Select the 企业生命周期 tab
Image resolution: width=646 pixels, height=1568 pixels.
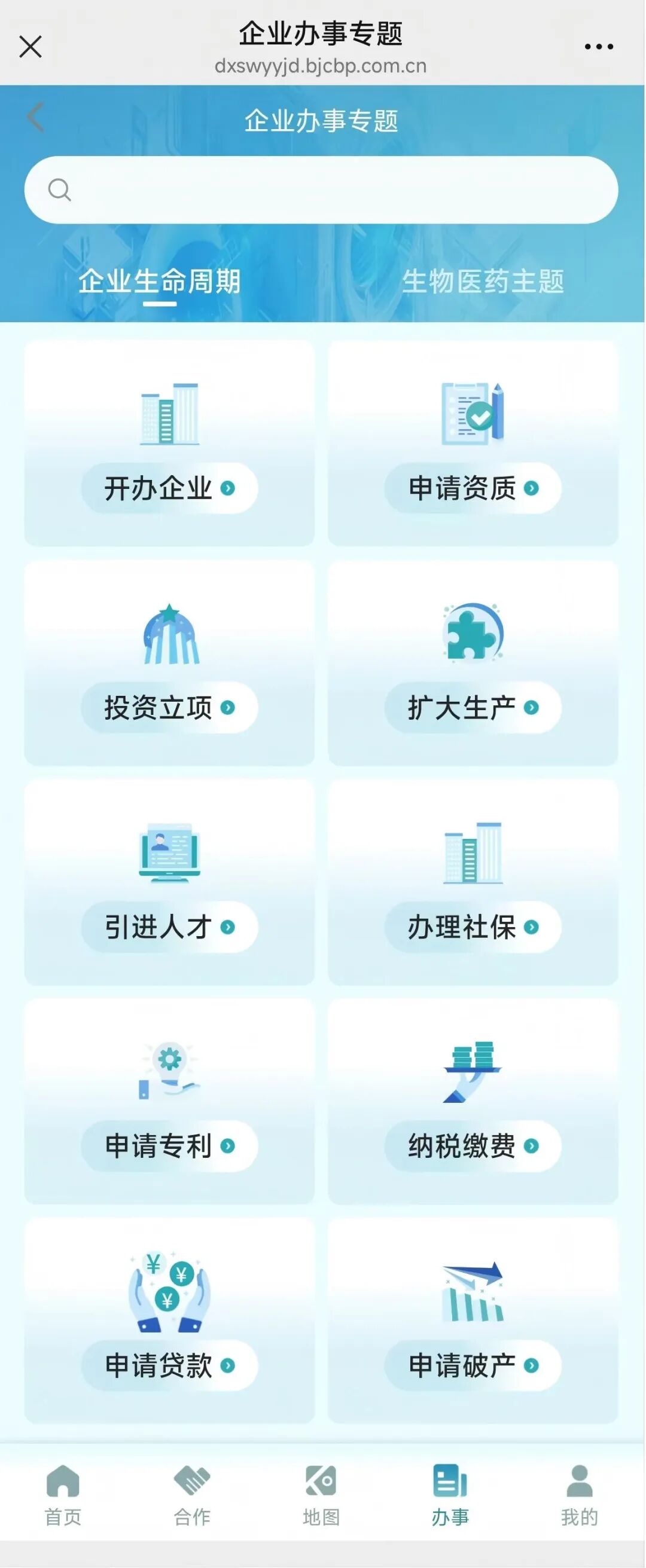click(x=160, y=281)
